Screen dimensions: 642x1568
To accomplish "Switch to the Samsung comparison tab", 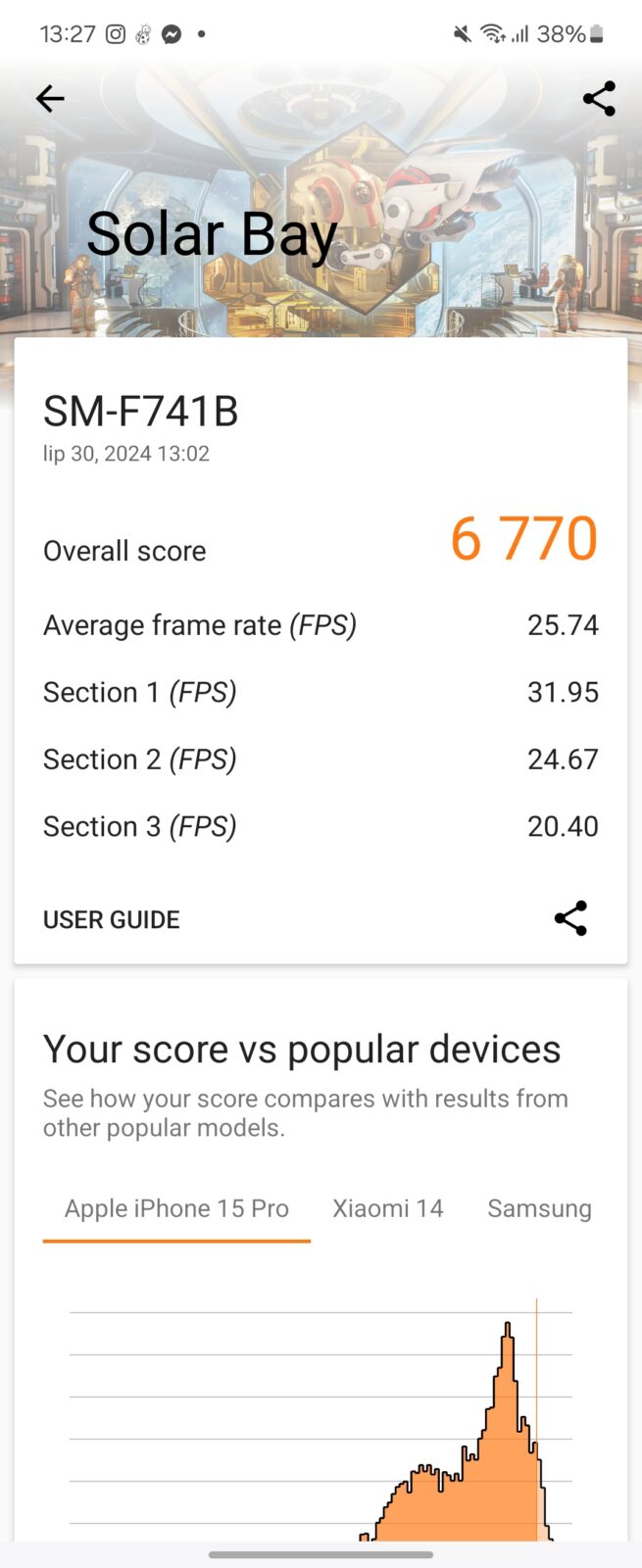I will tap(539, 1208).
